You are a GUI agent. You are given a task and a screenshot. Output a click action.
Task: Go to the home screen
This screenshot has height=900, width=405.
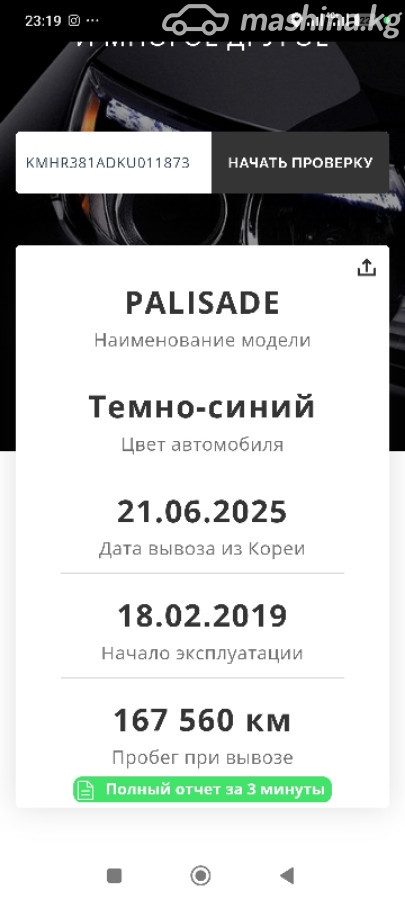[201, 875]
